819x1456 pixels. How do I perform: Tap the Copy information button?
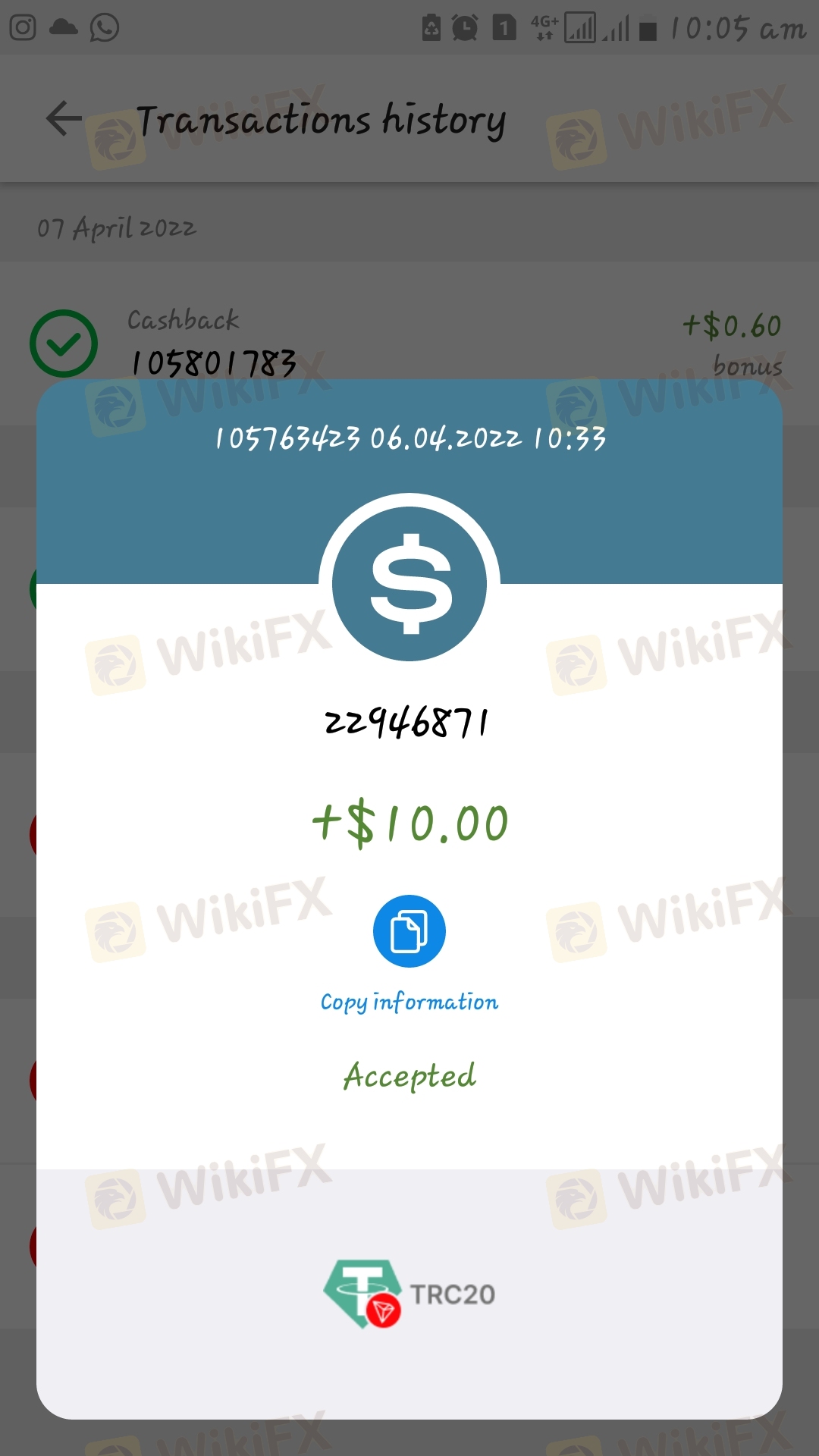point(409,931)
